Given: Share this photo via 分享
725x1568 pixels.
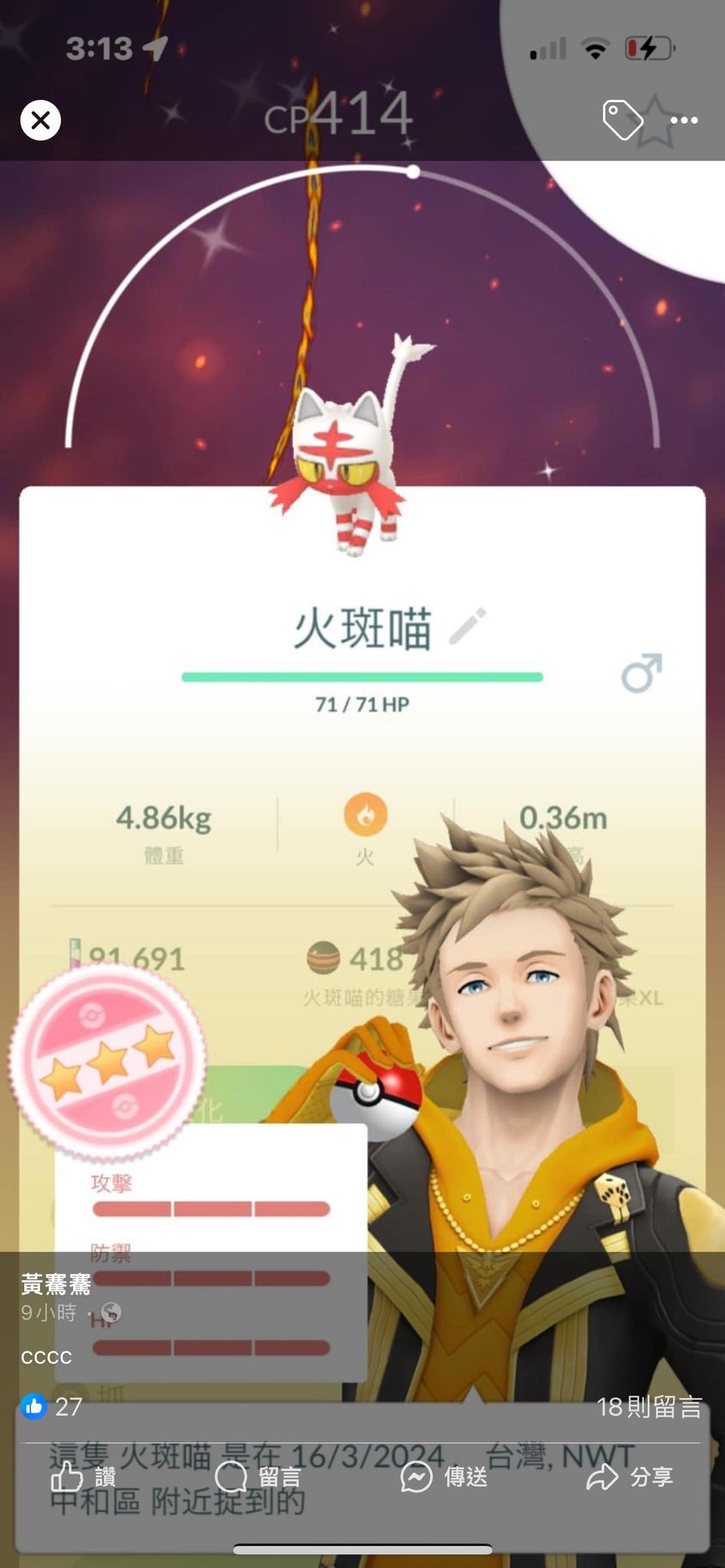Looking at the screenshot, I should coord(630,1477).
